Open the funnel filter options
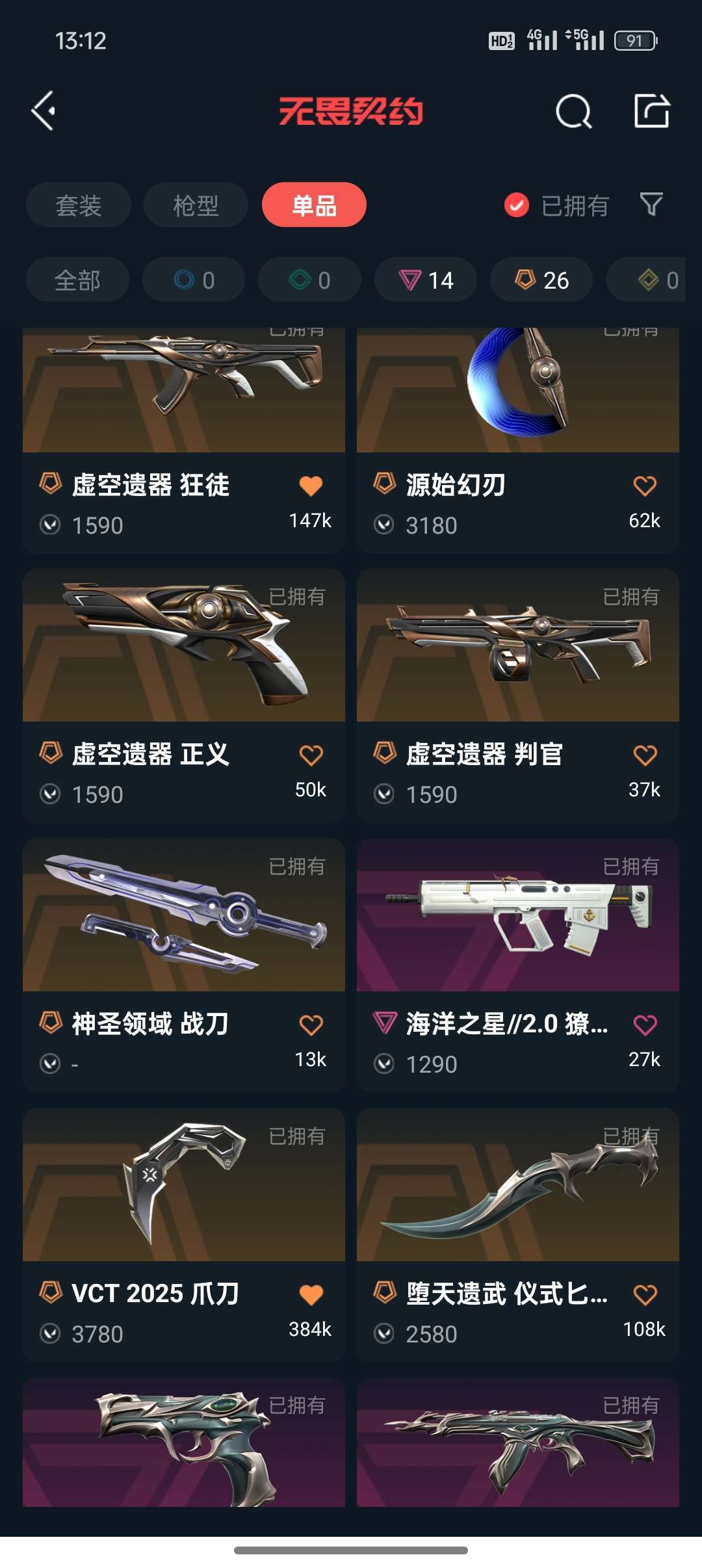The image size is (702, 1568). [651, 205]
